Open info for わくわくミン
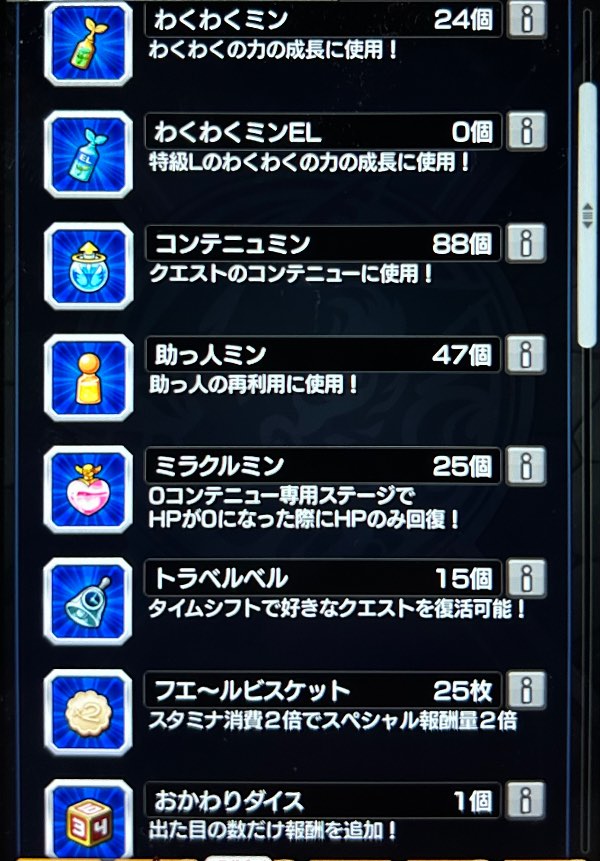This screenshot has width=600, height=861. pos(526,19)
